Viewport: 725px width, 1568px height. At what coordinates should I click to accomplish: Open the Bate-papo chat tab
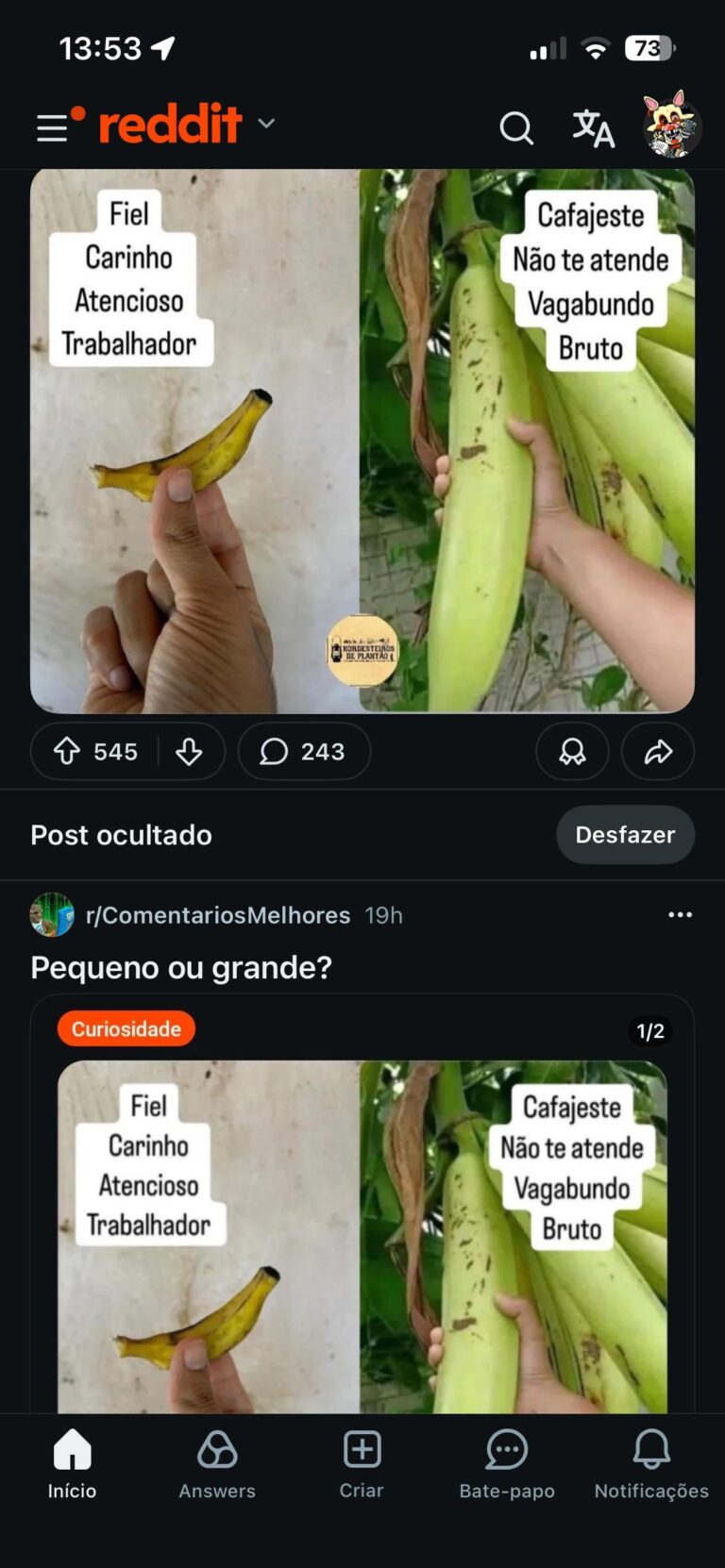click(x=507, y=1462)
